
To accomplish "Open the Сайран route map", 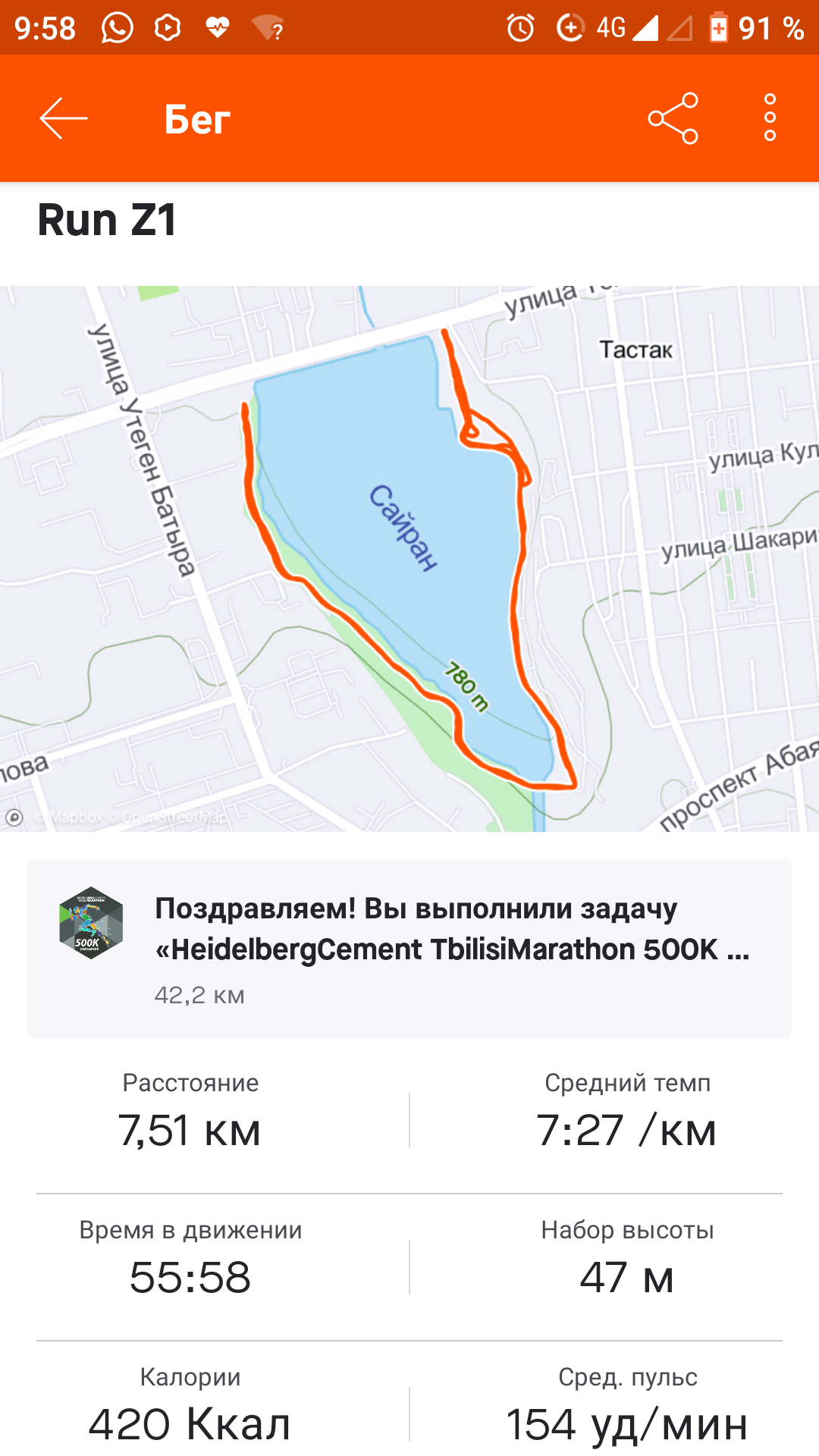I will pos(409,558).
